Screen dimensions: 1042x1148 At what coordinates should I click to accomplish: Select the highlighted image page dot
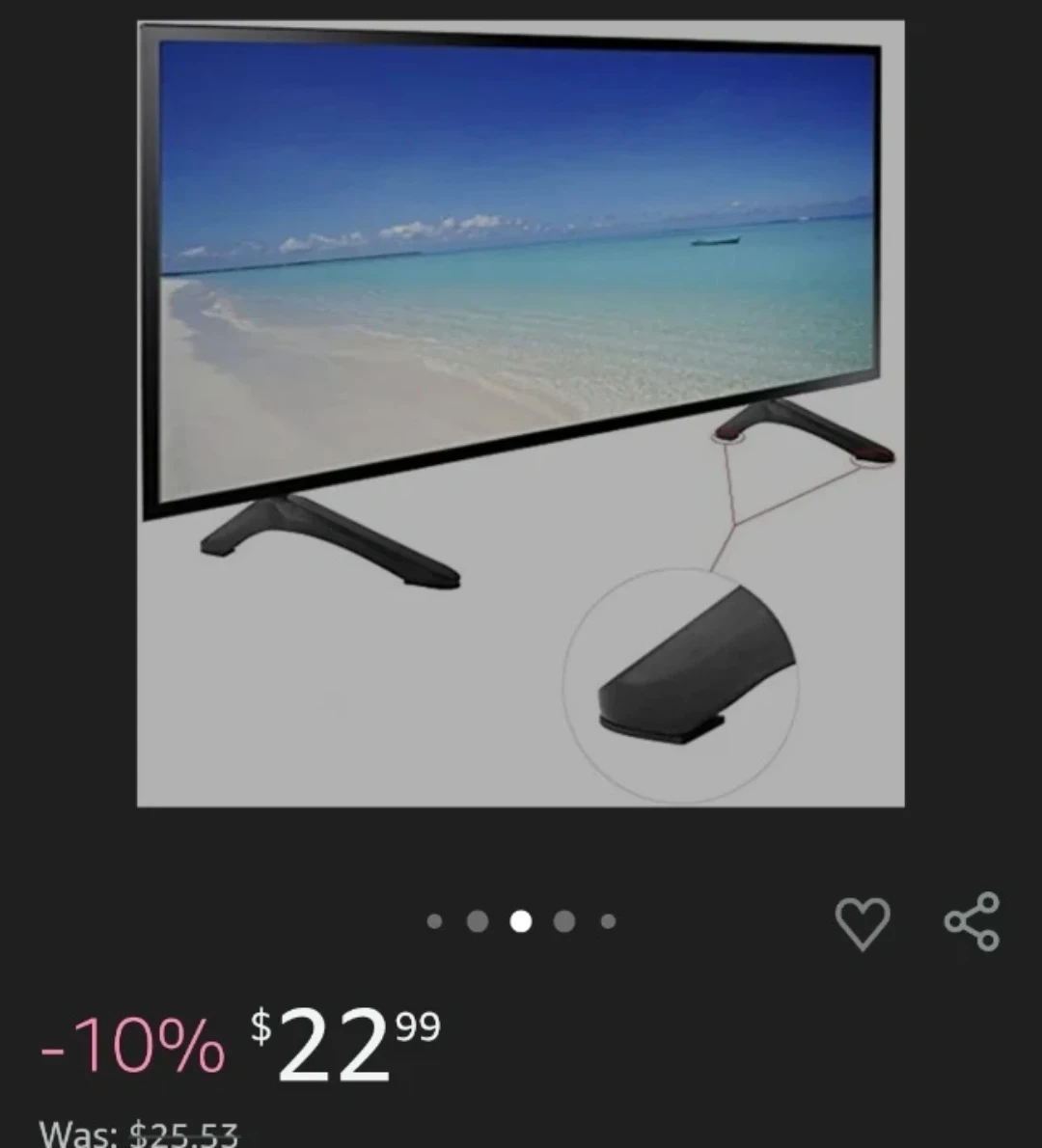[x=521, y=921]
